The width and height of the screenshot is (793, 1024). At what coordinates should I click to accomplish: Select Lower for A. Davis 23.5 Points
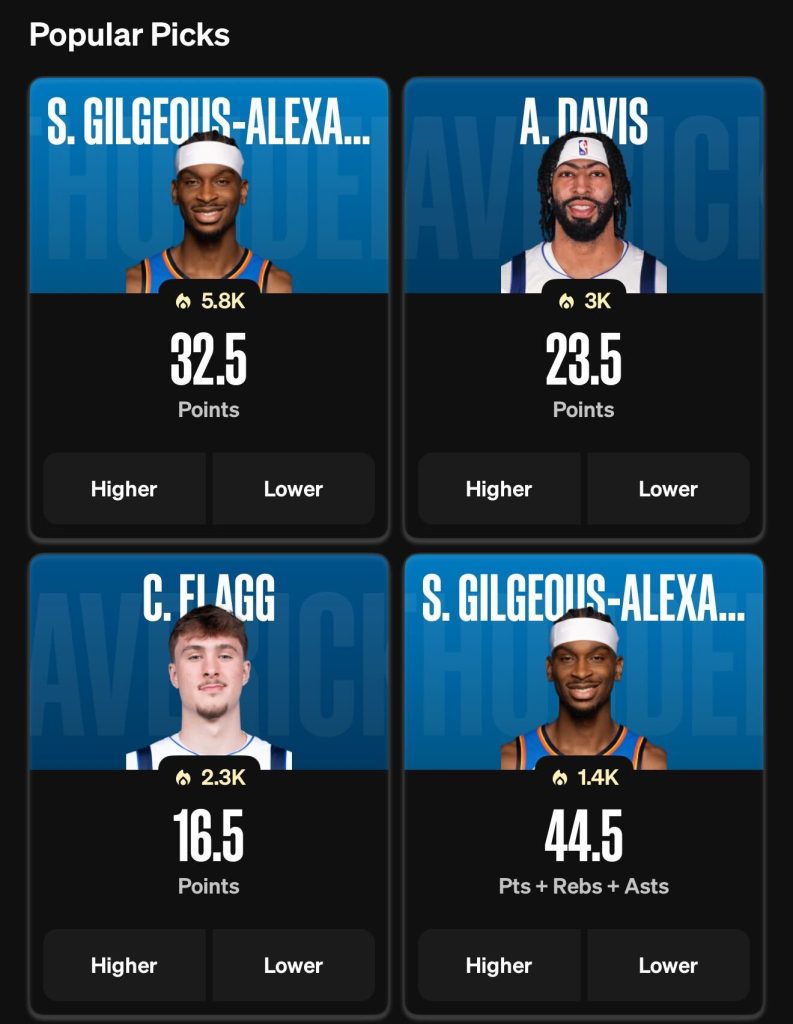(x=668, y=489)
